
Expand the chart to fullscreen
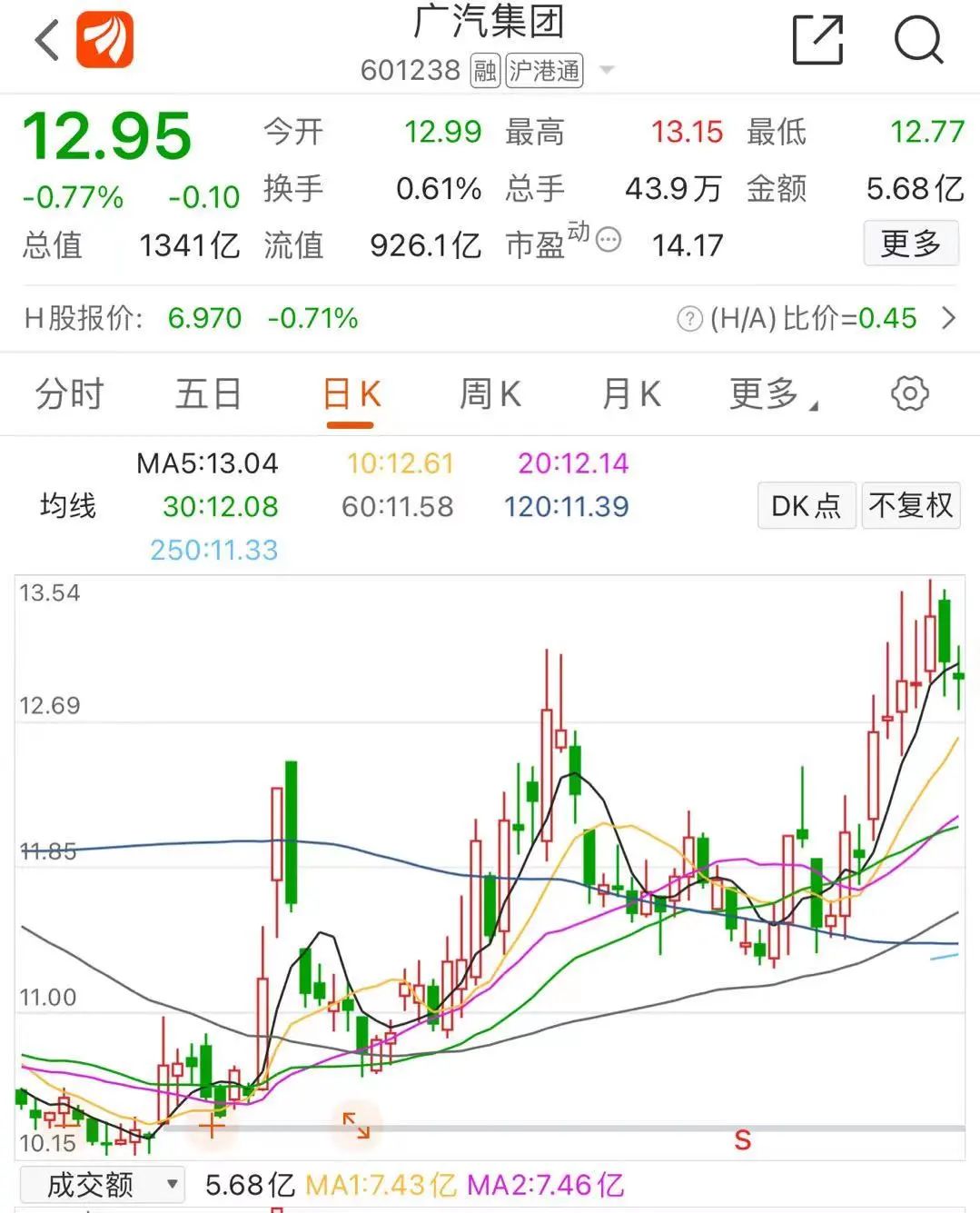point(355,1126)
